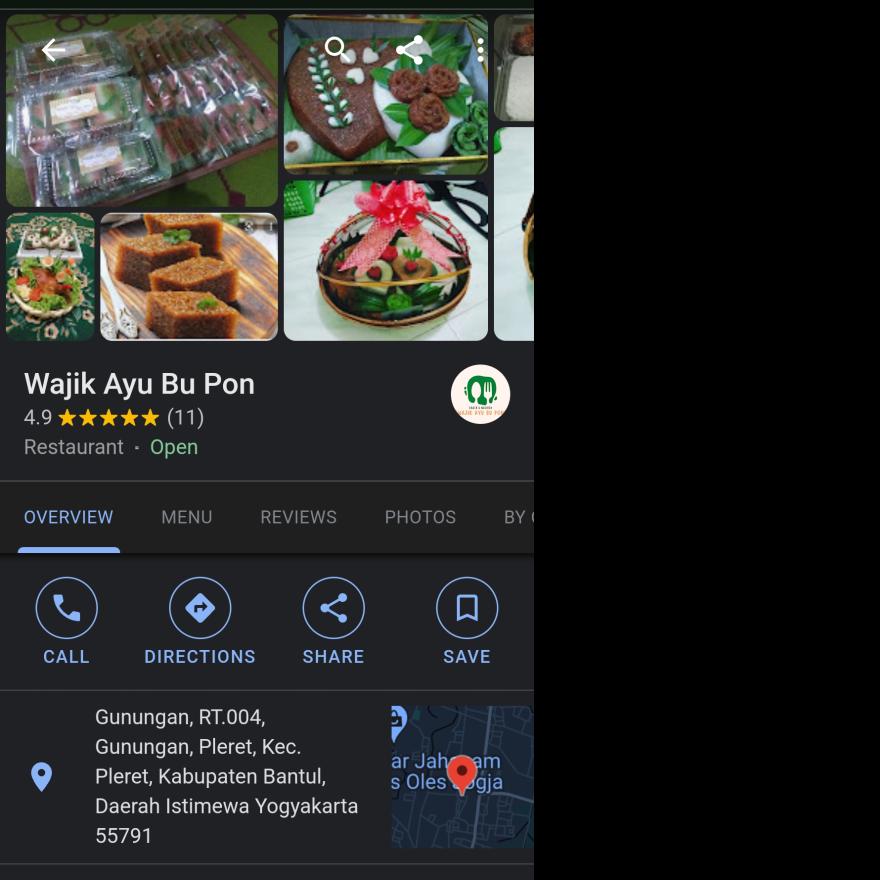Get directions to the restaurant
The height and width of the screenshot is (880, 880).
200,621
